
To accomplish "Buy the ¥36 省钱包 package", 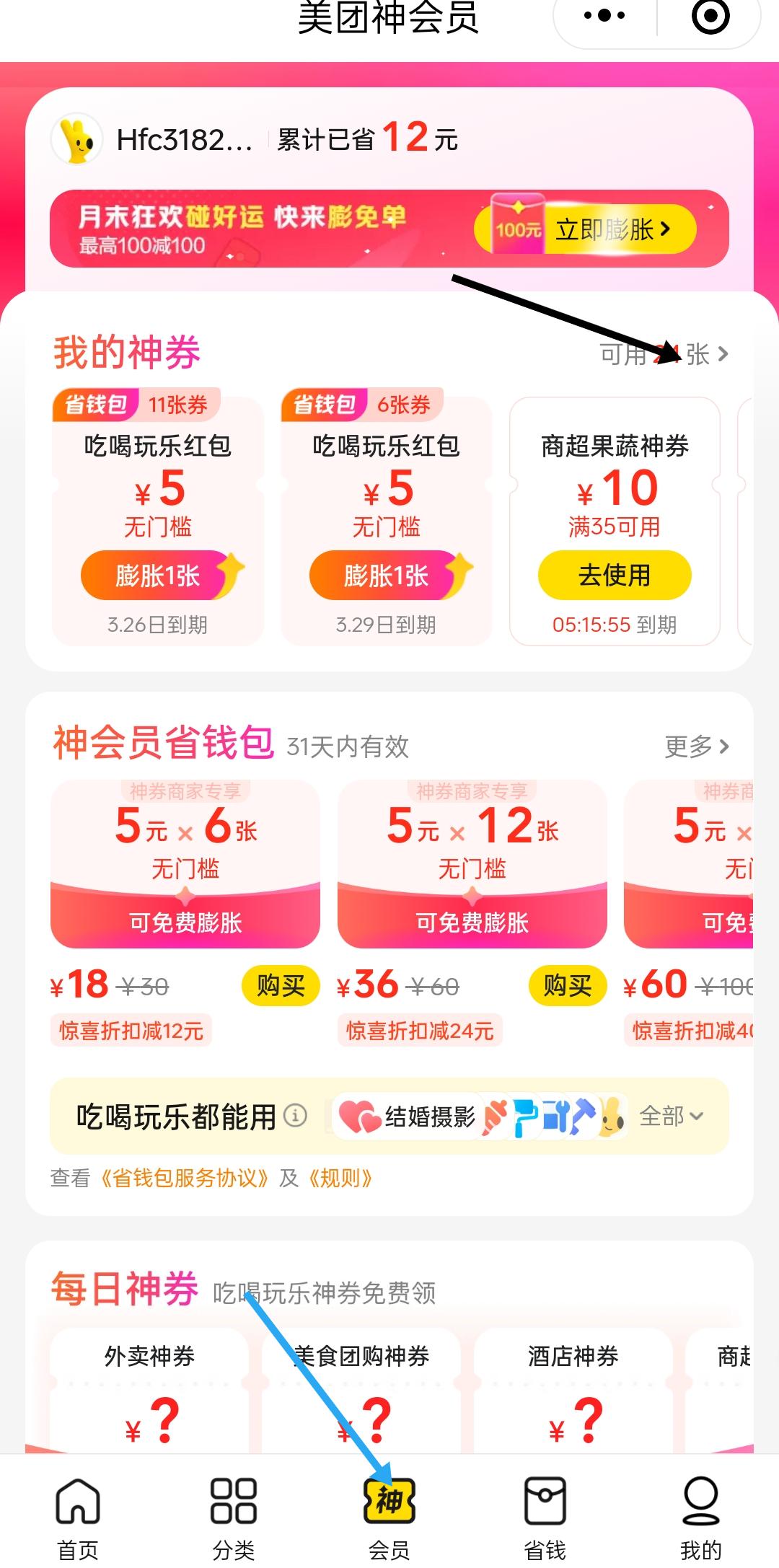I will [567, 985].
